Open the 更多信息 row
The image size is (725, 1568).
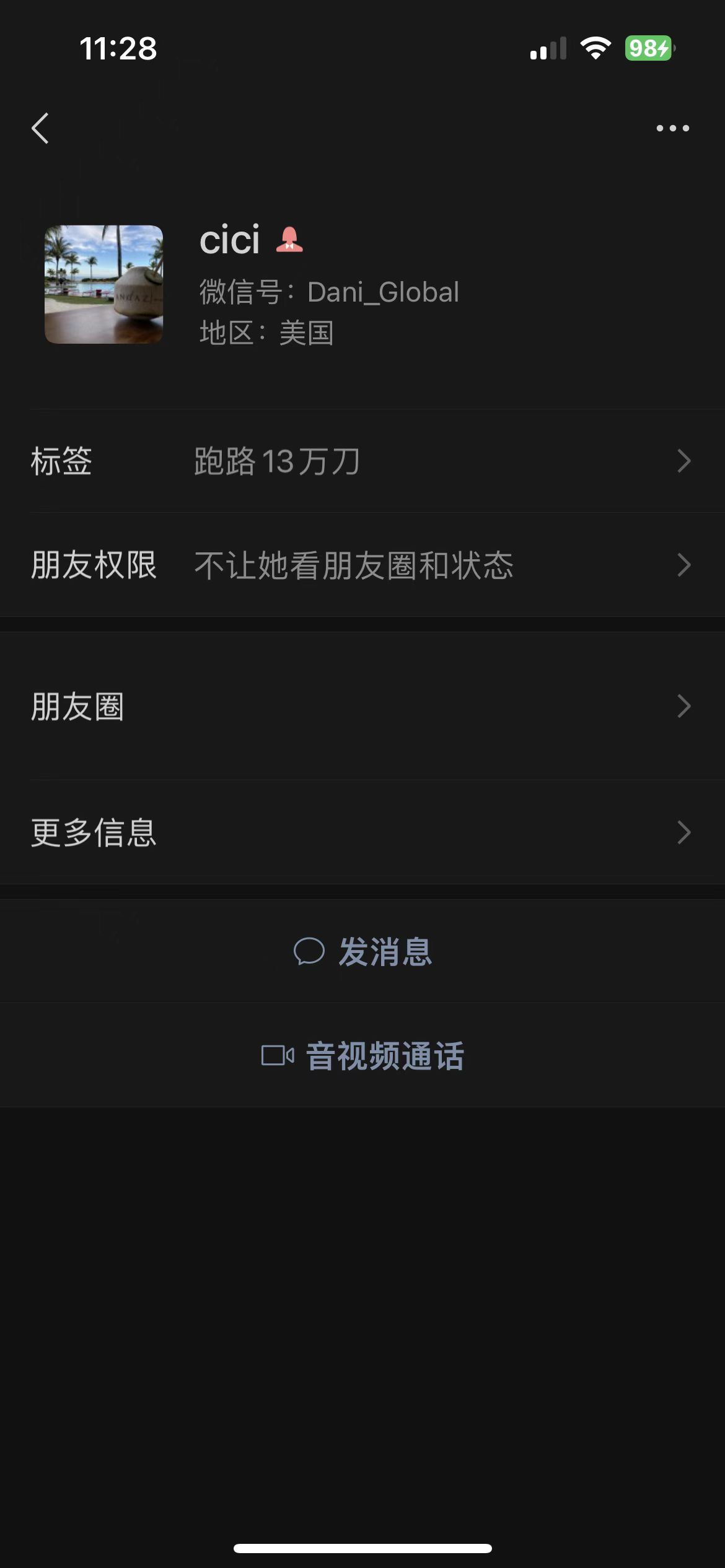pos(362,832)
